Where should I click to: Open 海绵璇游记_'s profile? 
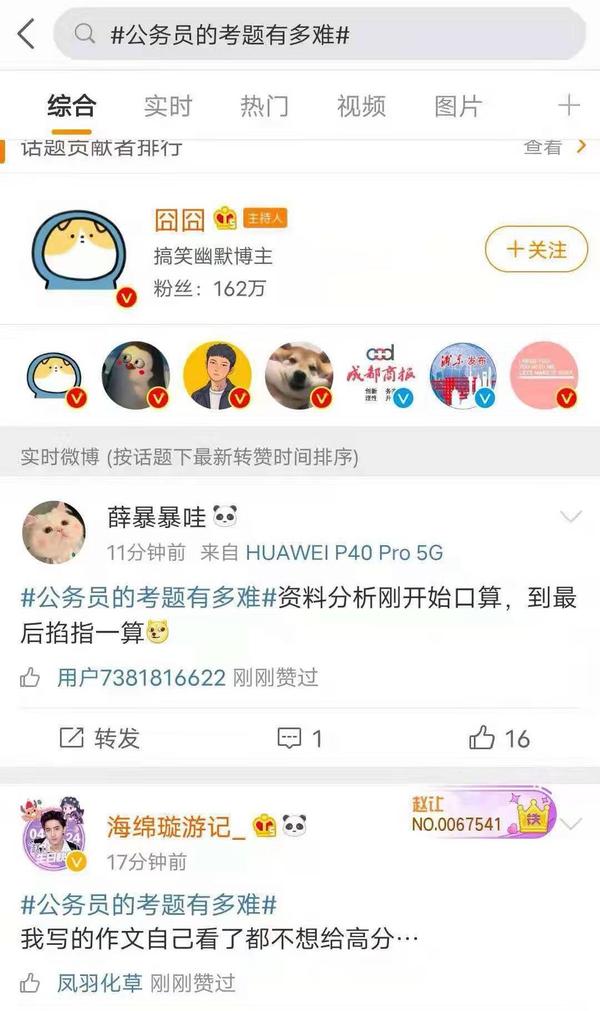[176, 827]
